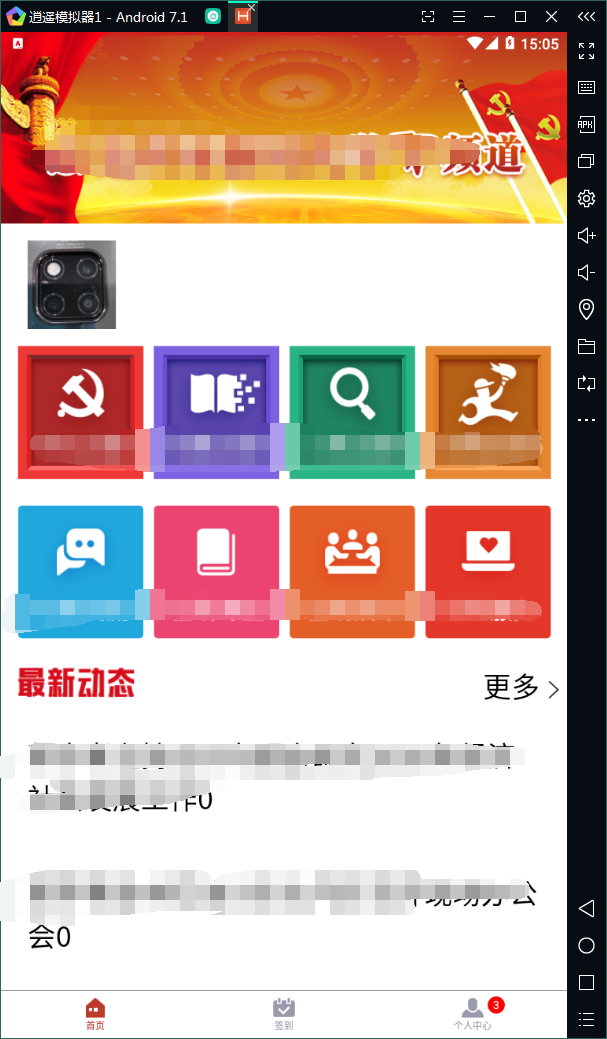This screenshot has width=607, height=1039.
Task: Open the purple book tile
Action: click(216, 412)
